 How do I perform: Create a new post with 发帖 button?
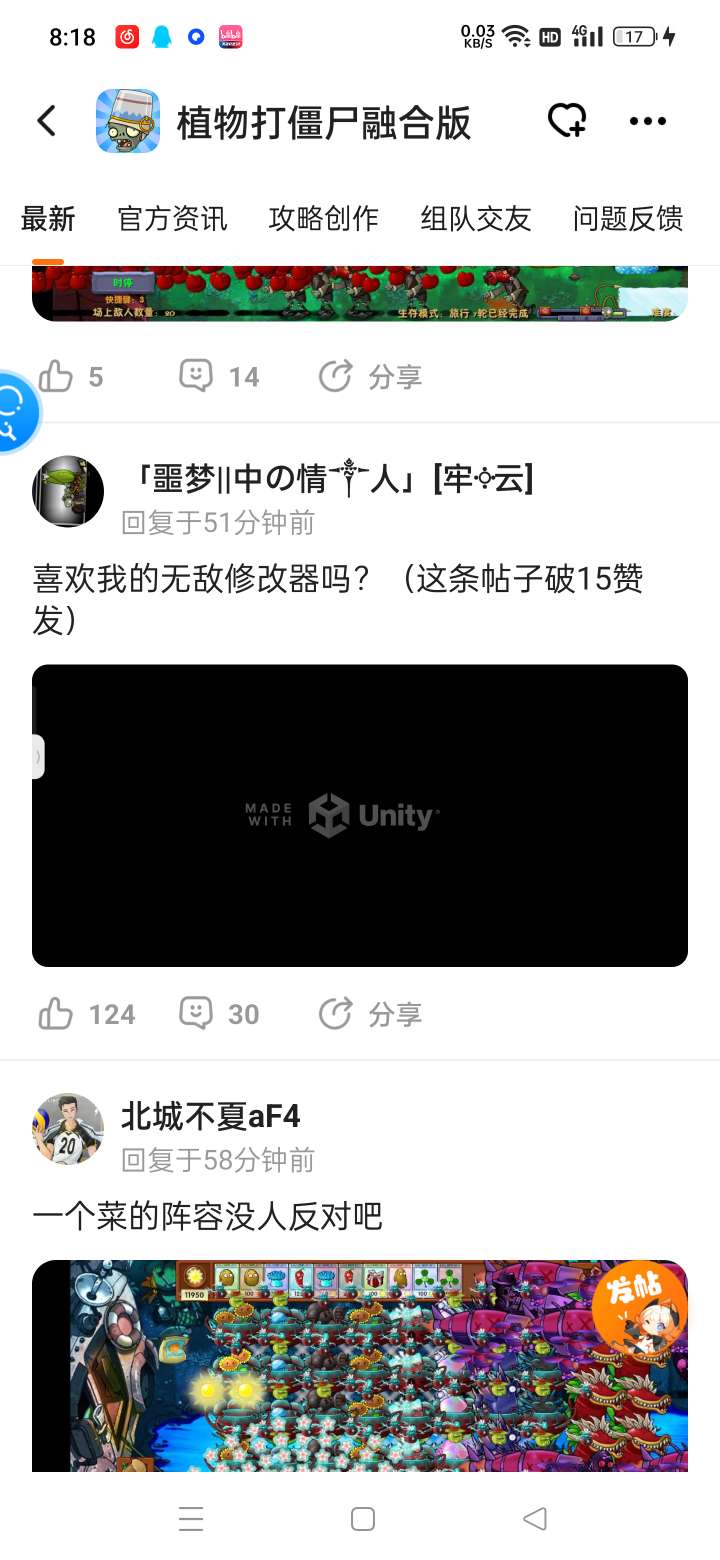[x=639, y=1304]
